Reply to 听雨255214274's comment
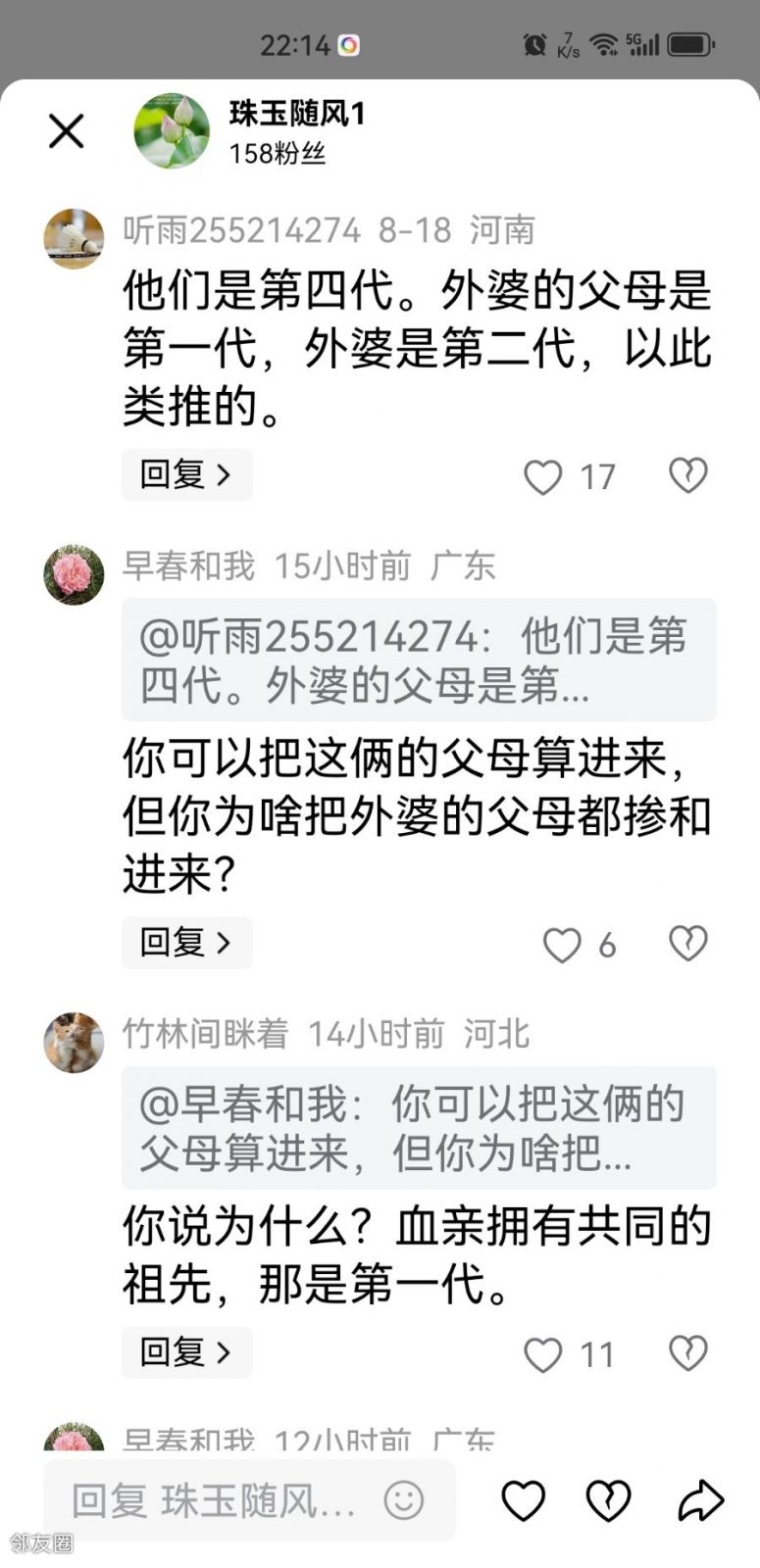The width and height of the screenshot is (760, 1568). point(186,475)
